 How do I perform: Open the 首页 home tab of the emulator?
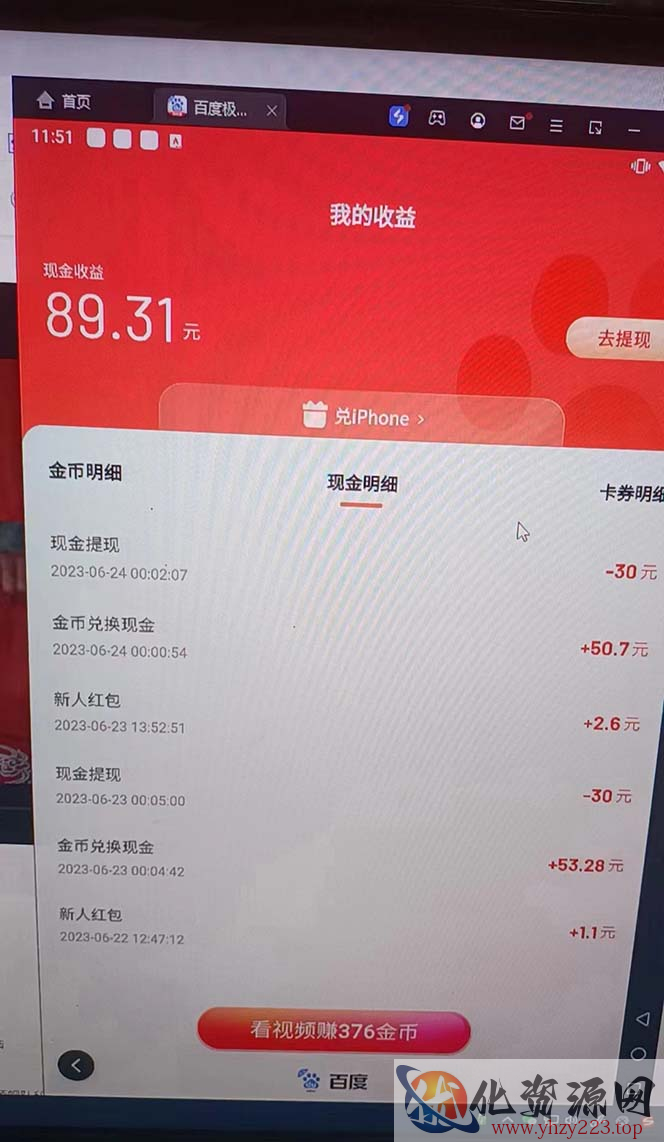point(64,101)
